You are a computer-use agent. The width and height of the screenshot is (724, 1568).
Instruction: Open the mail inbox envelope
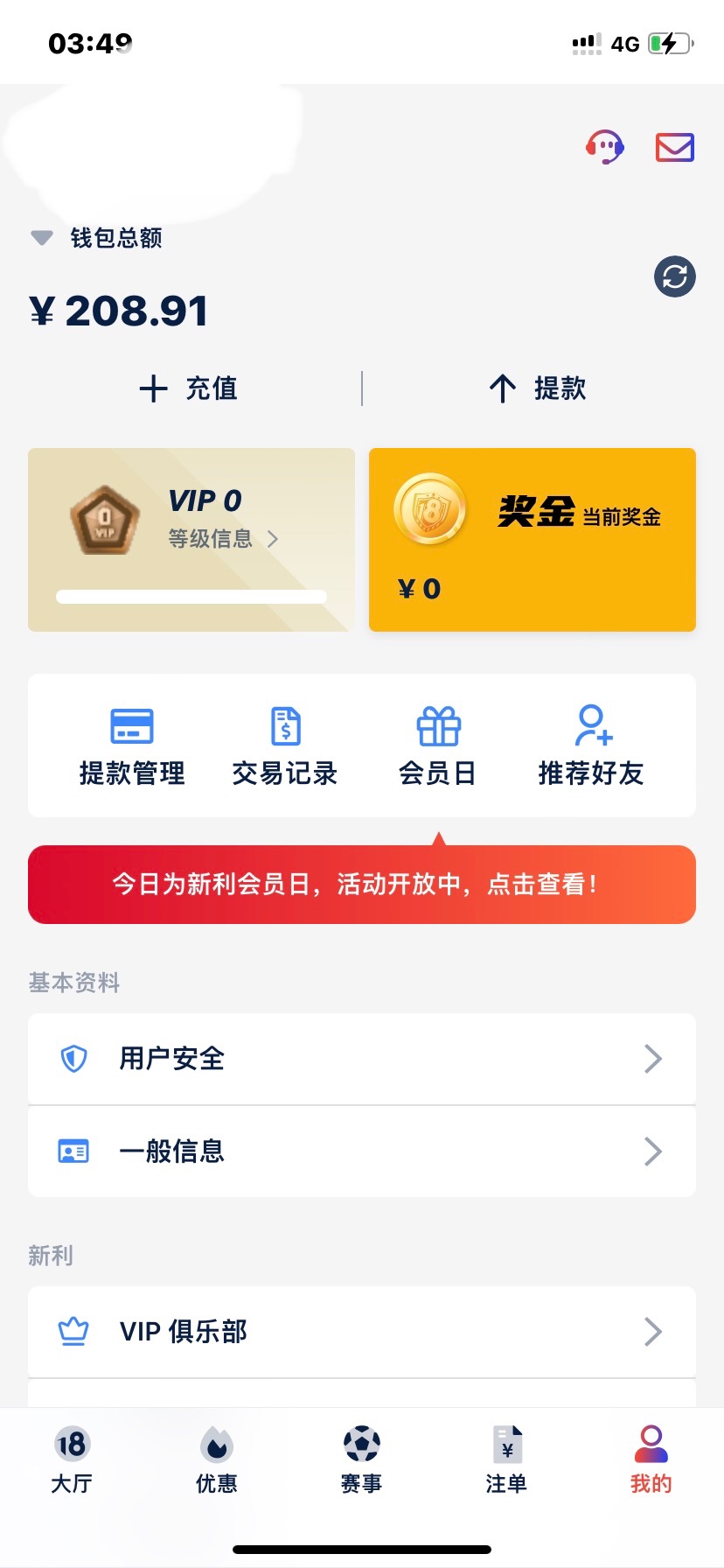point(674,147)
